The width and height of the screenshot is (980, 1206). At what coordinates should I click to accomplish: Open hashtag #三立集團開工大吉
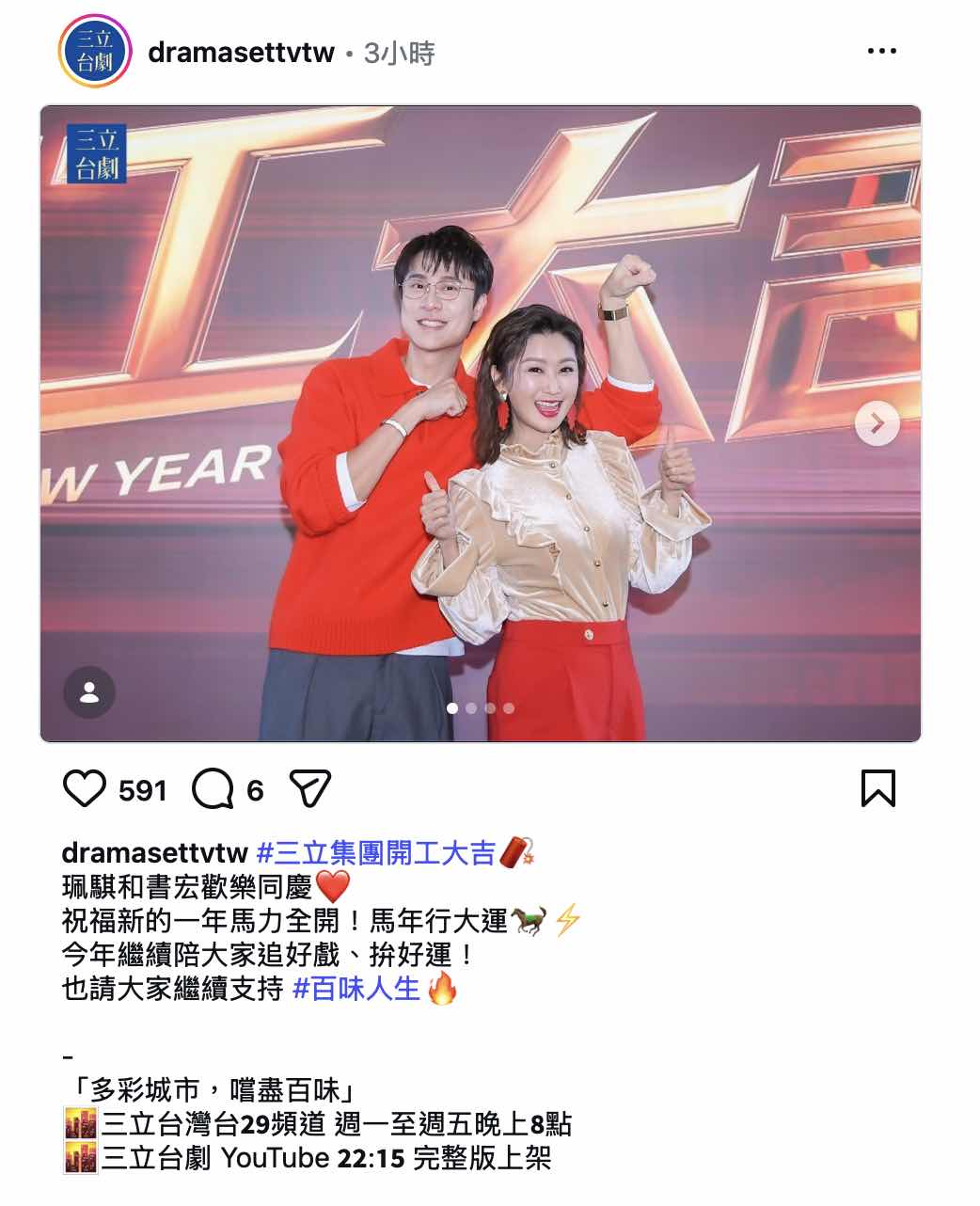coord(375,852)
